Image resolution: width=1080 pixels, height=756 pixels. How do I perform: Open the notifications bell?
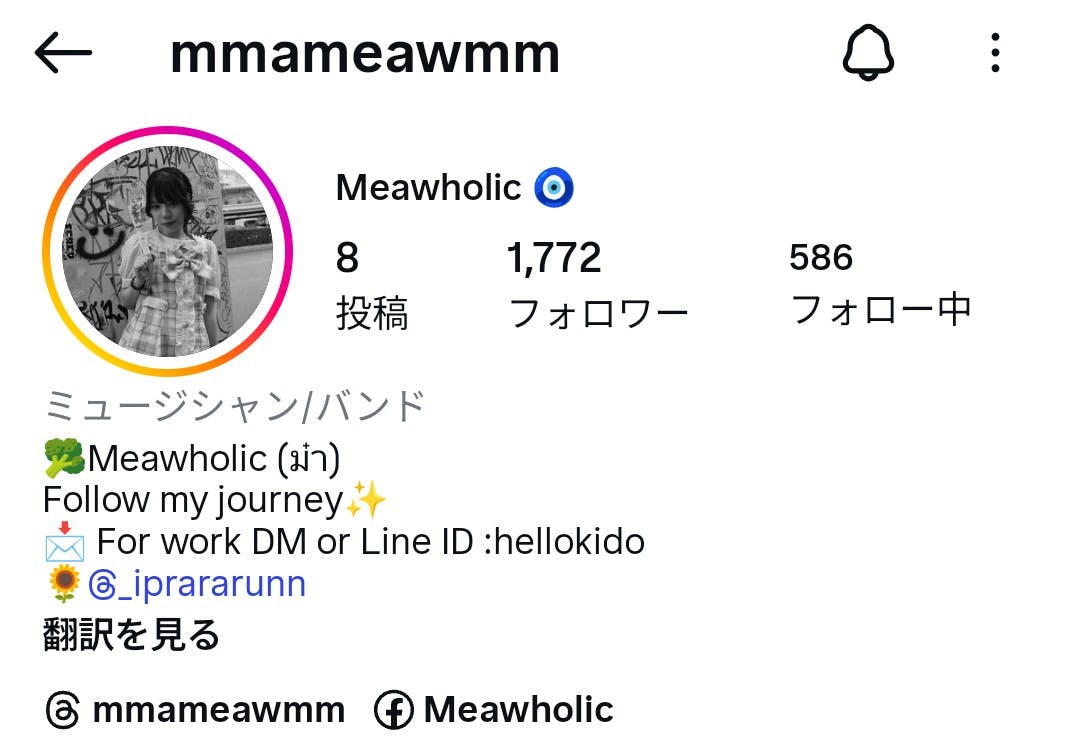point(867,53)
